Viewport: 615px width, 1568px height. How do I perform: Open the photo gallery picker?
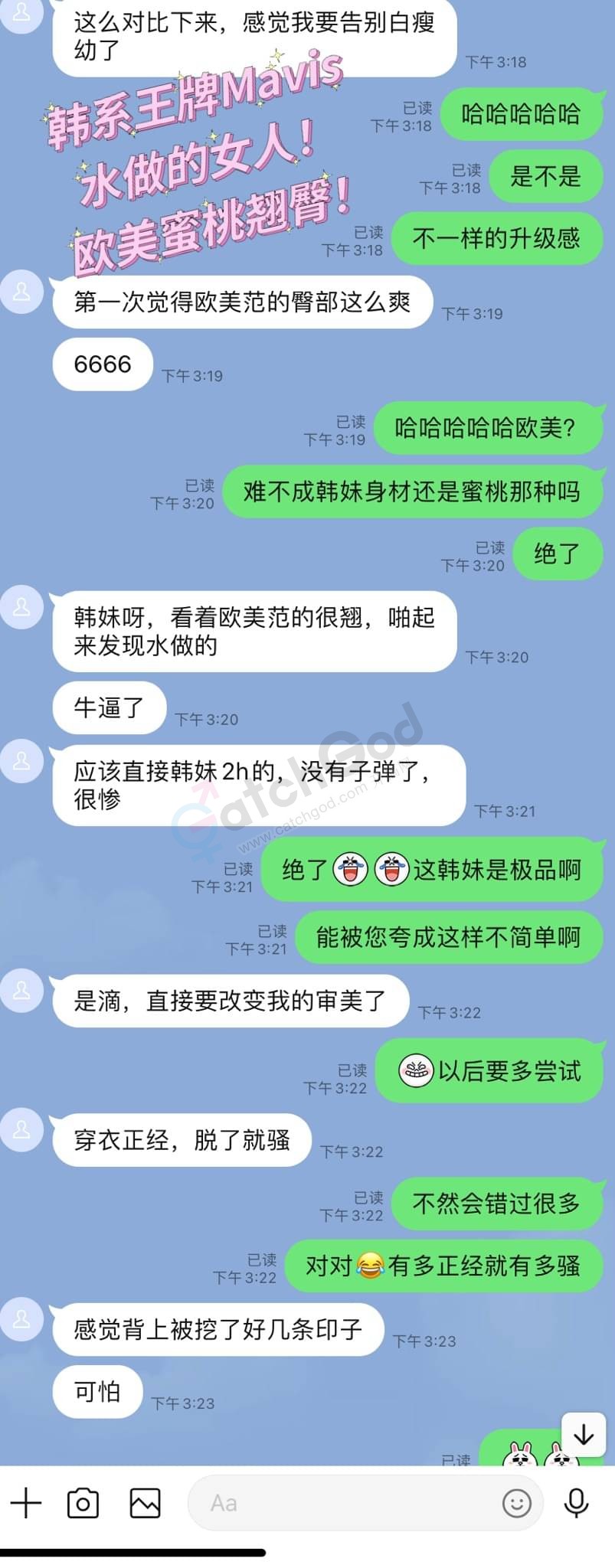pos(145,1503)
